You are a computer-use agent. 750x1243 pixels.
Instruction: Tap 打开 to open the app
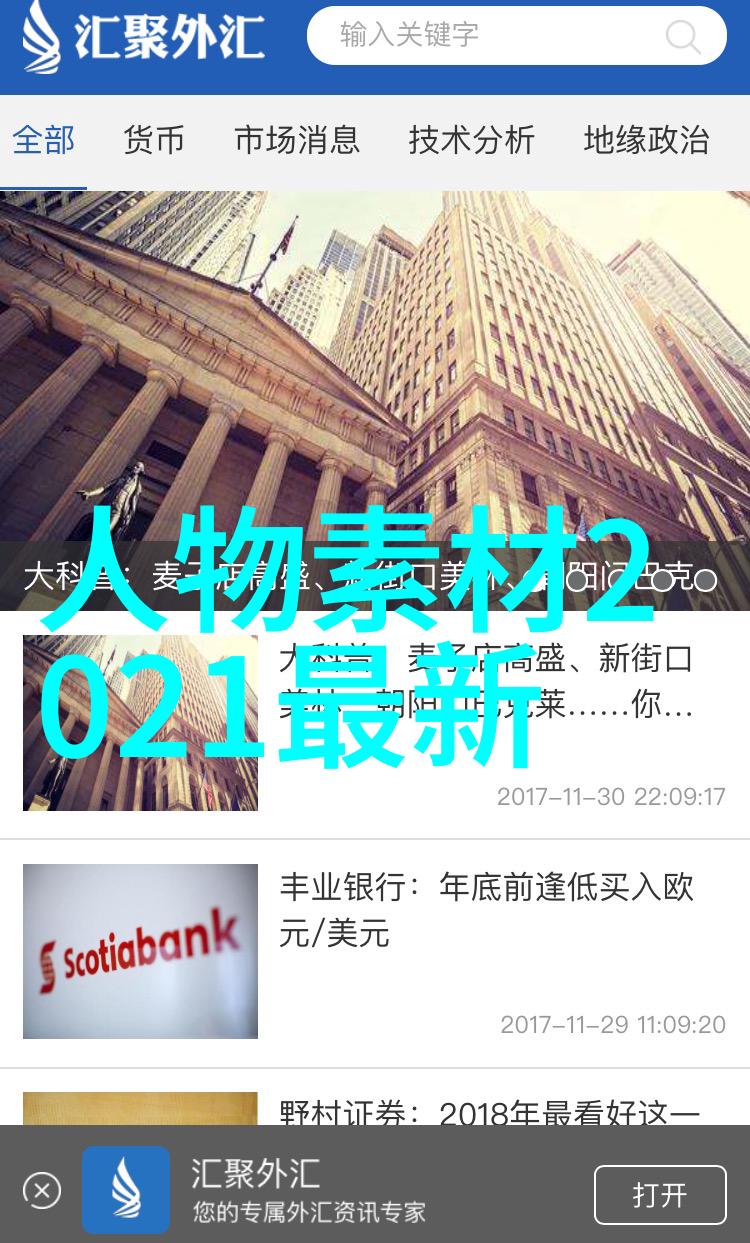(660, 1195)
